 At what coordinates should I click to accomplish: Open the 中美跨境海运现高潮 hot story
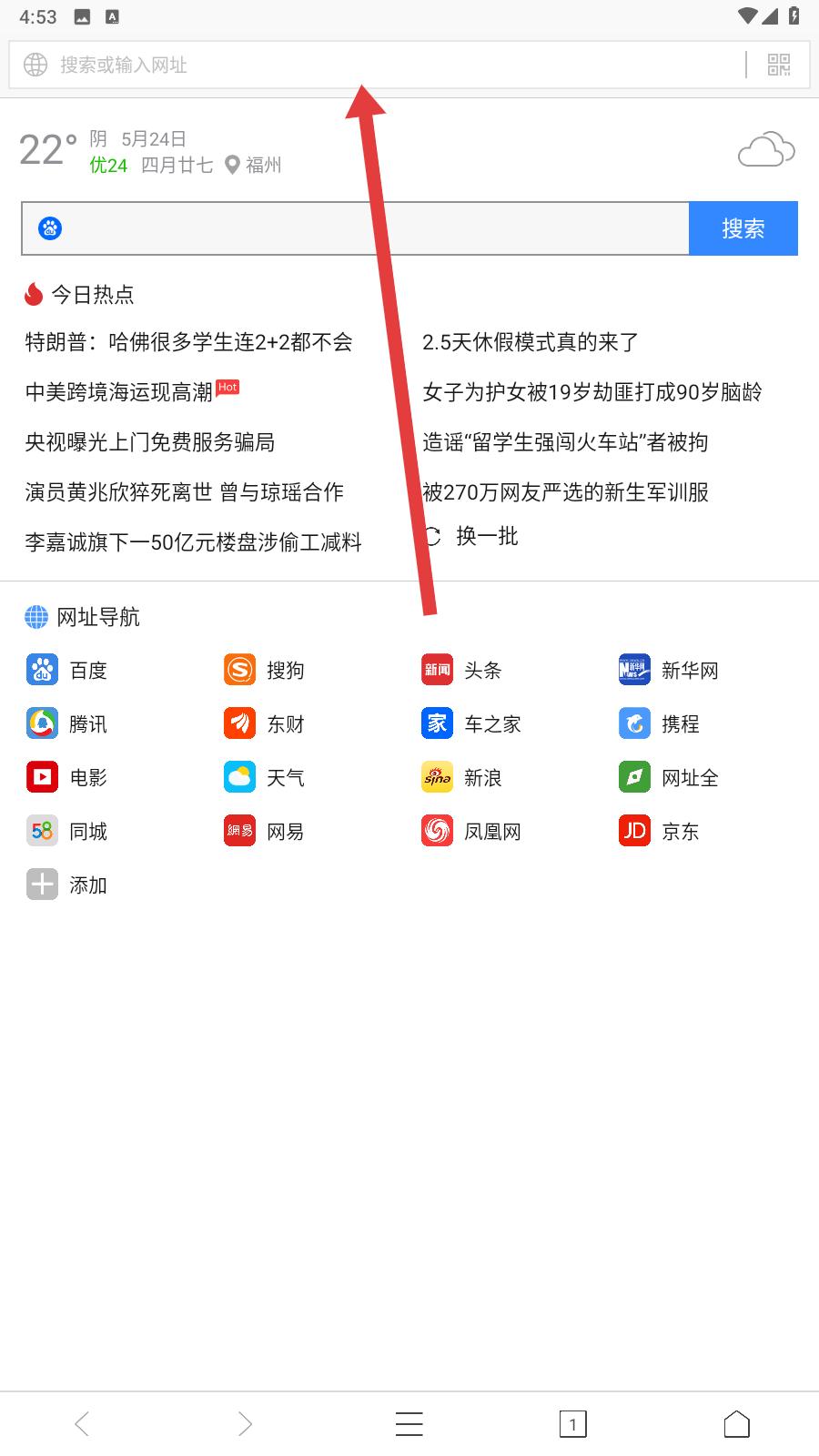(119, 392)
